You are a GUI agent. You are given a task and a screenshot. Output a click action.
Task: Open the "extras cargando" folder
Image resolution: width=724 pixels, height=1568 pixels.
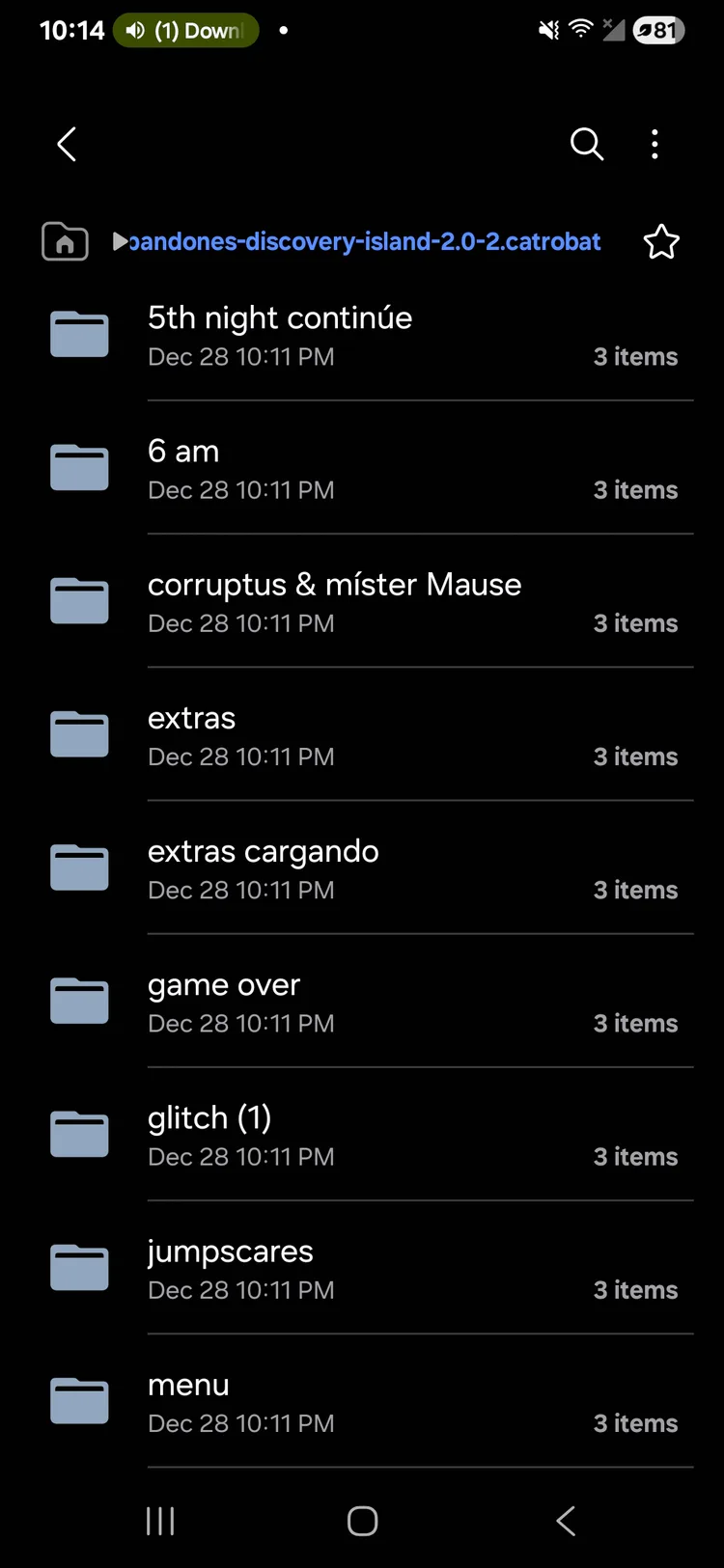click(263, 867)
